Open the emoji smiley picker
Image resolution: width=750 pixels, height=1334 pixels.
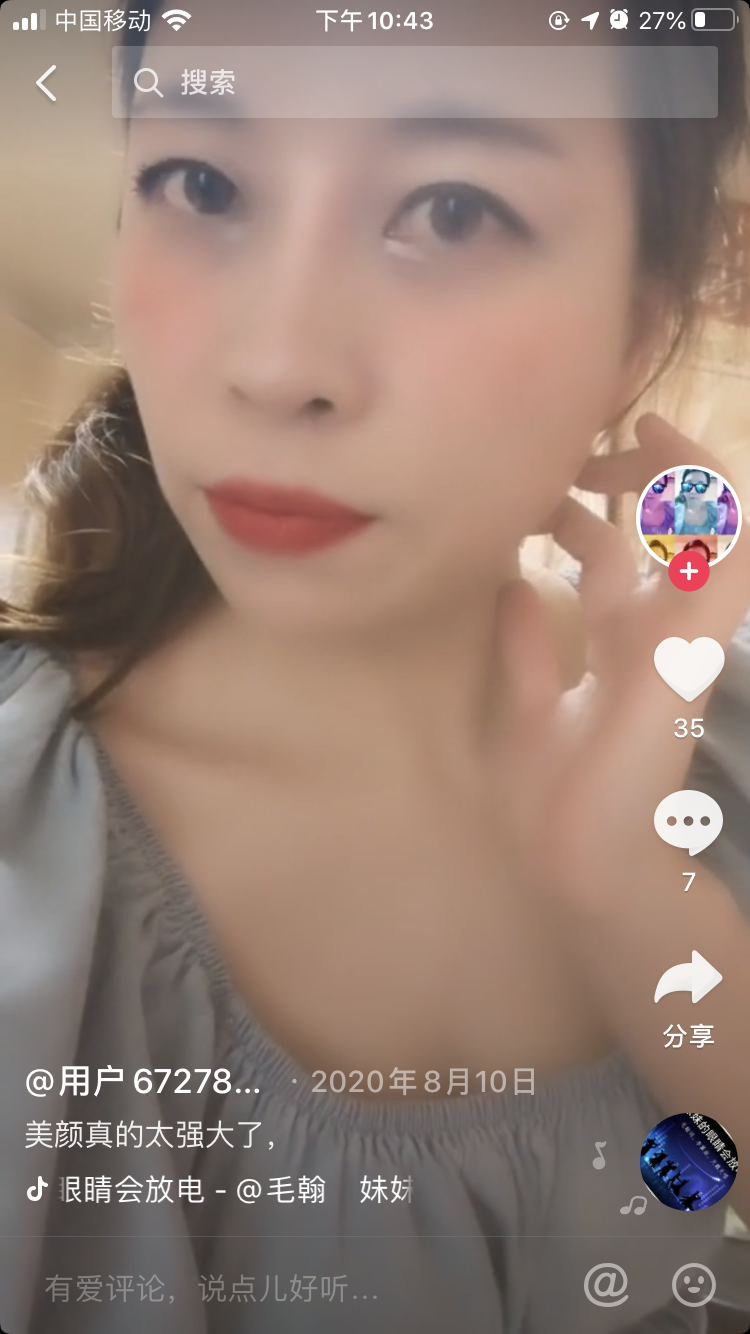pyautogui.click(x=693, y=1284)
